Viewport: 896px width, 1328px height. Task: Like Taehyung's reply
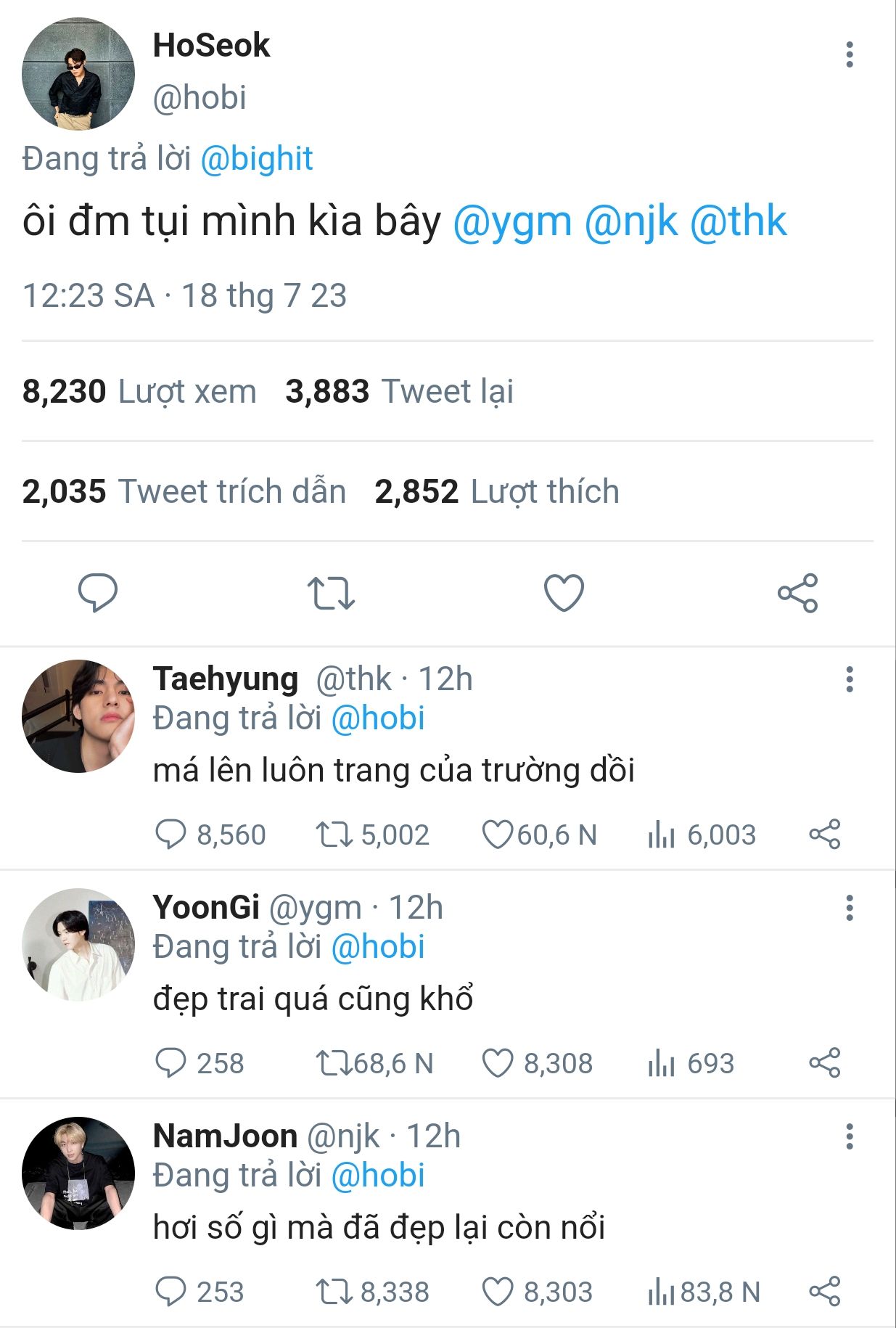498,835
